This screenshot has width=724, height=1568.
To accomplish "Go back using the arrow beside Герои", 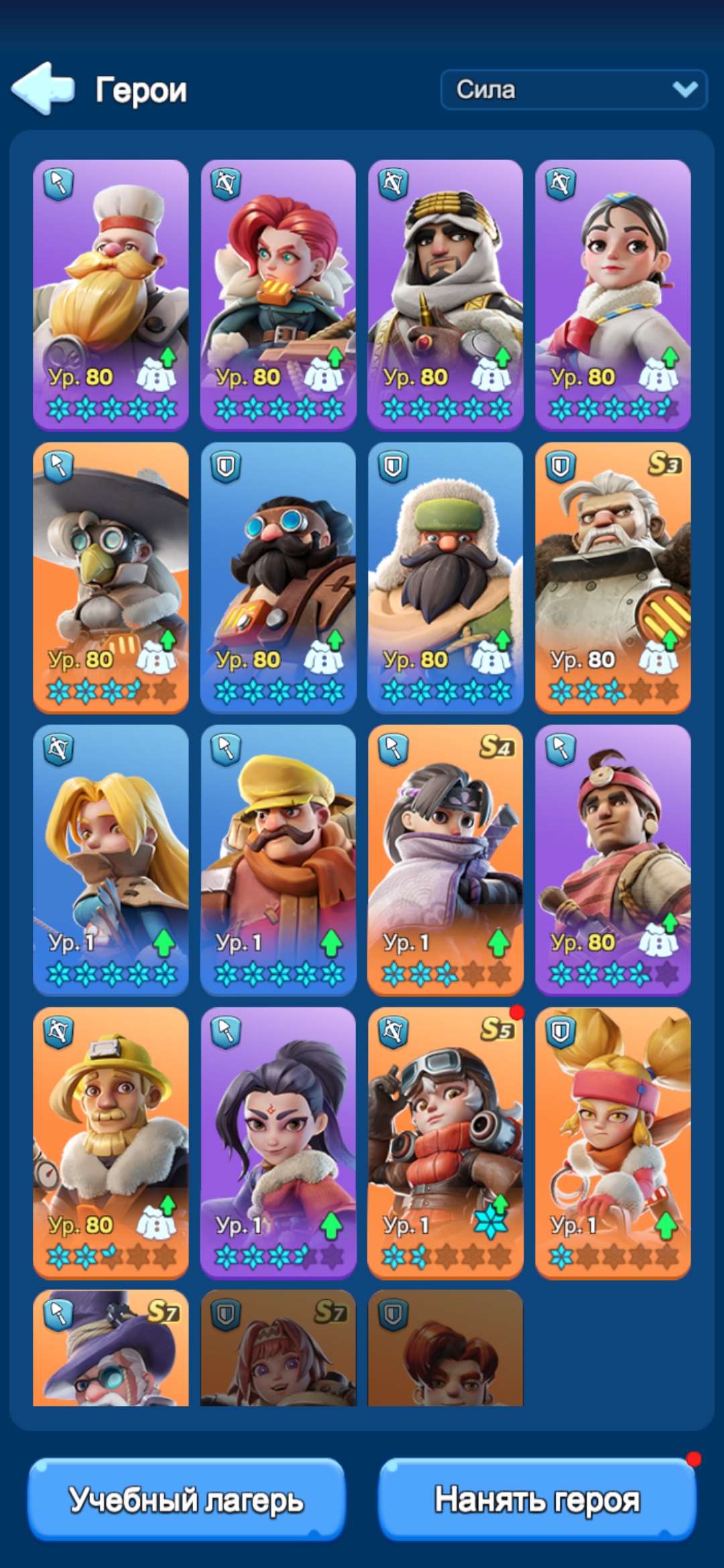I will 43,88.
